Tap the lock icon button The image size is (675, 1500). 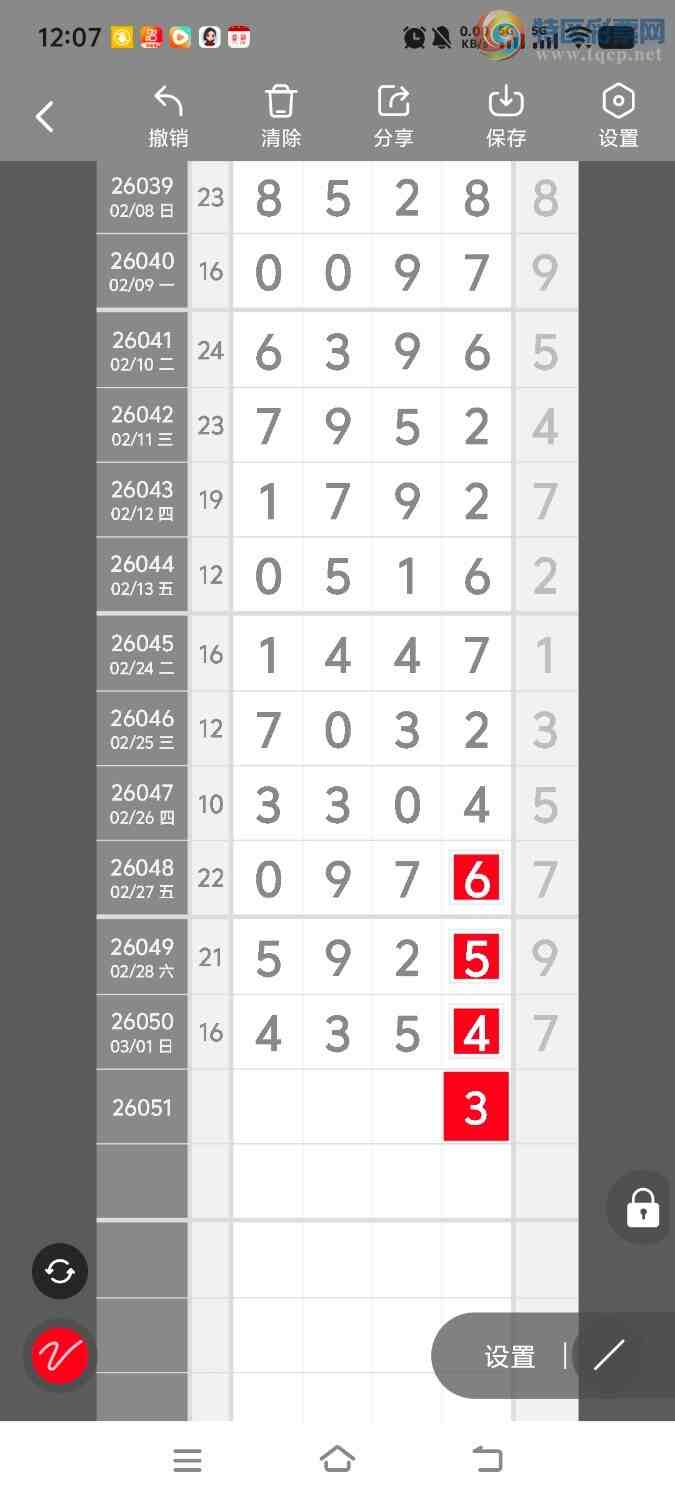(x=642, y=1207)
